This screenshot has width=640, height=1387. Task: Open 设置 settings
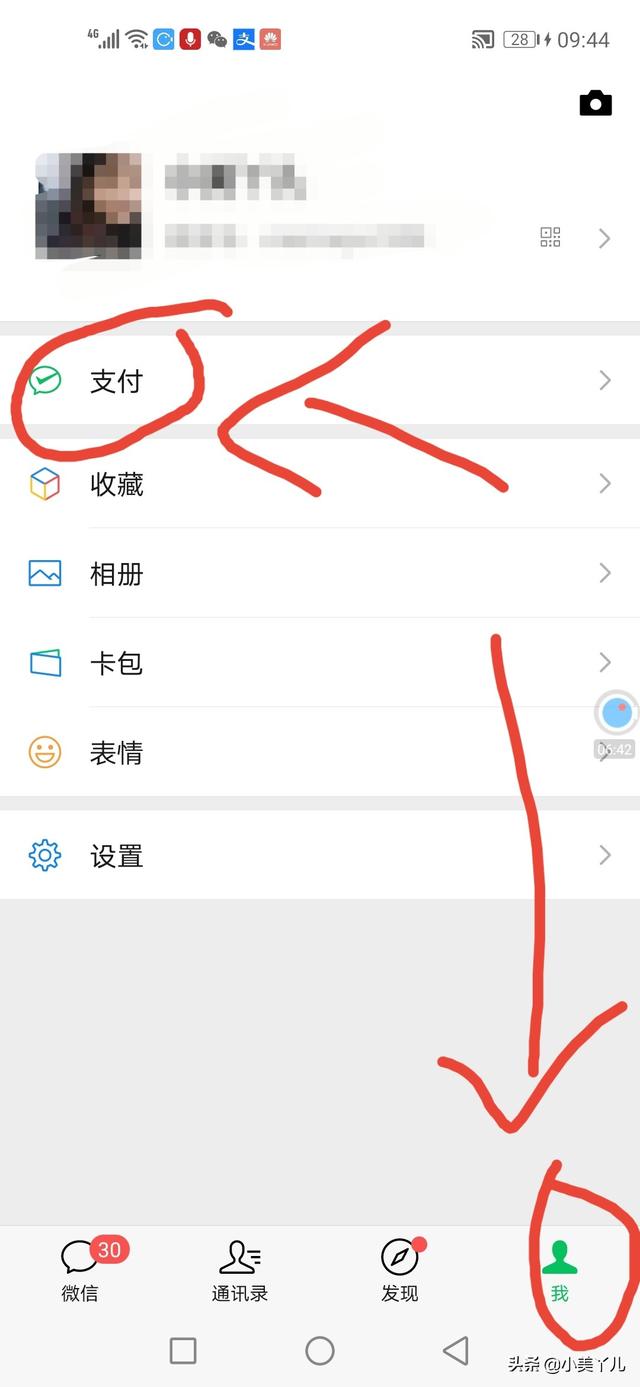click(x=320, y=855)
